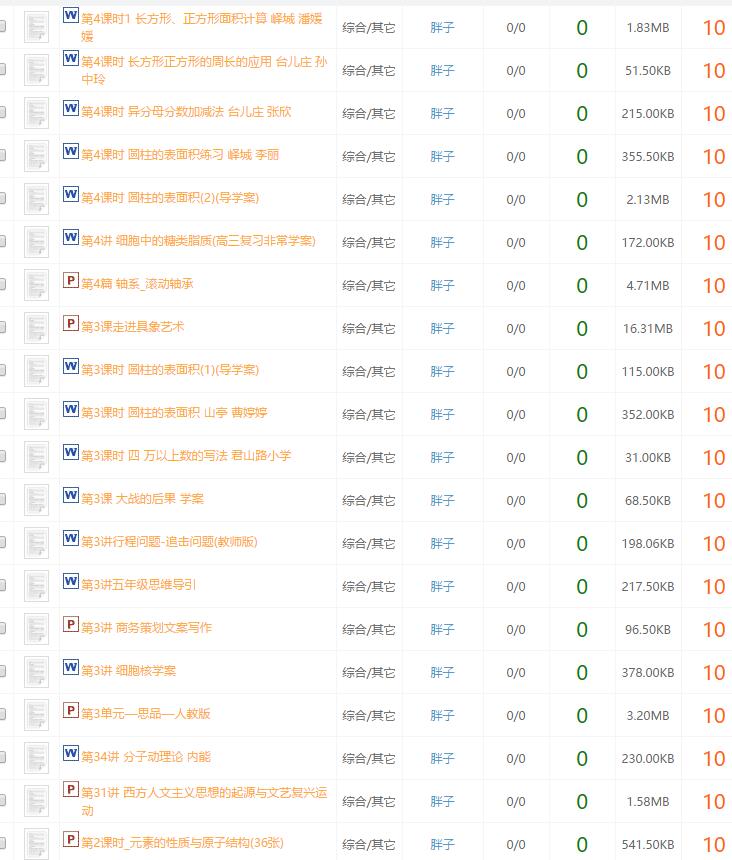Select the checkbox for 第4课时 圆柱的表面积(2)(导学案)
The width and height of the screenshot is (732, 860).
(x=3, y=199)
